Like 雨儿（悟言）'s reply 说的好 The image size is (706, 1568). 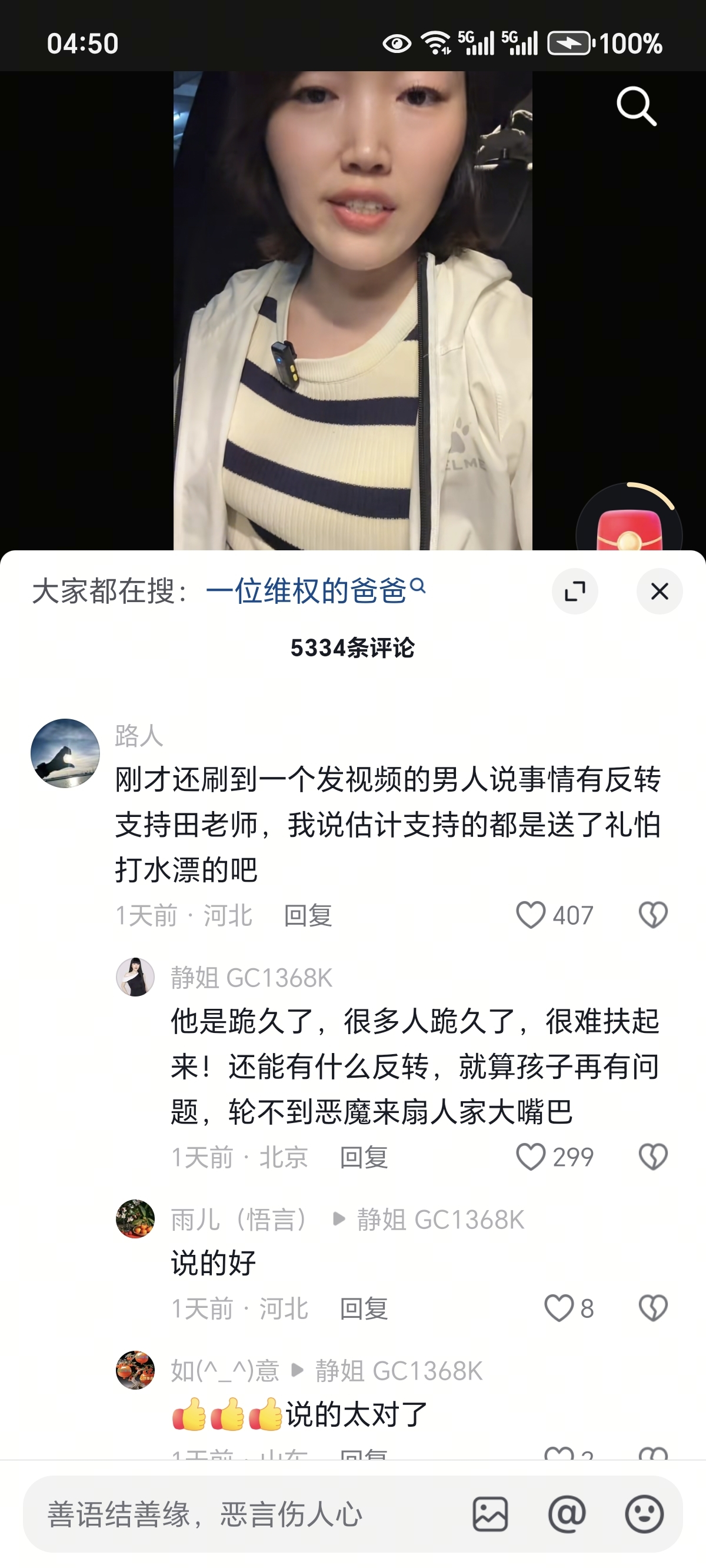coord(559,1308)
